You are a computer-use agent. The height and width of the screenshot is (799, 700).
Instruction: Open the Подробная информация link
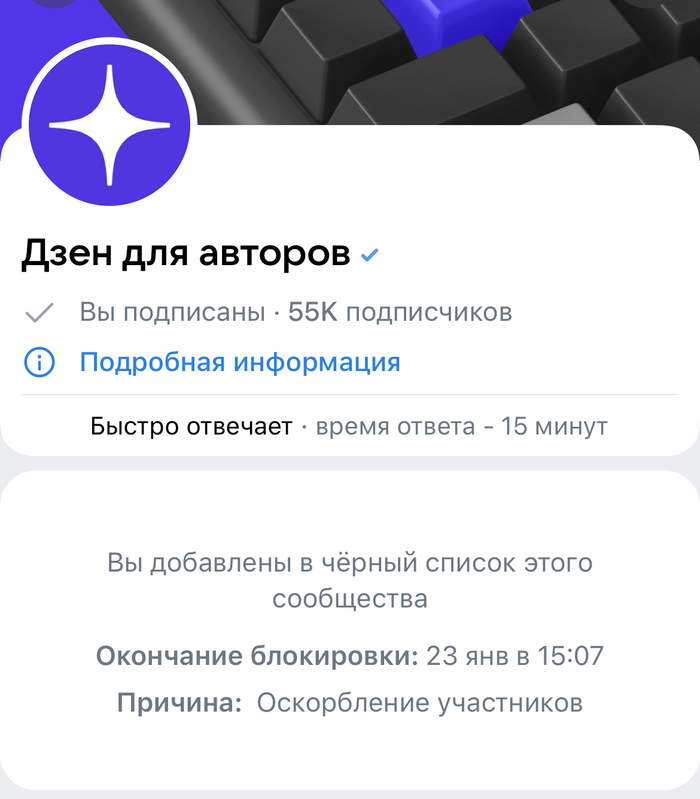[239, 362]
